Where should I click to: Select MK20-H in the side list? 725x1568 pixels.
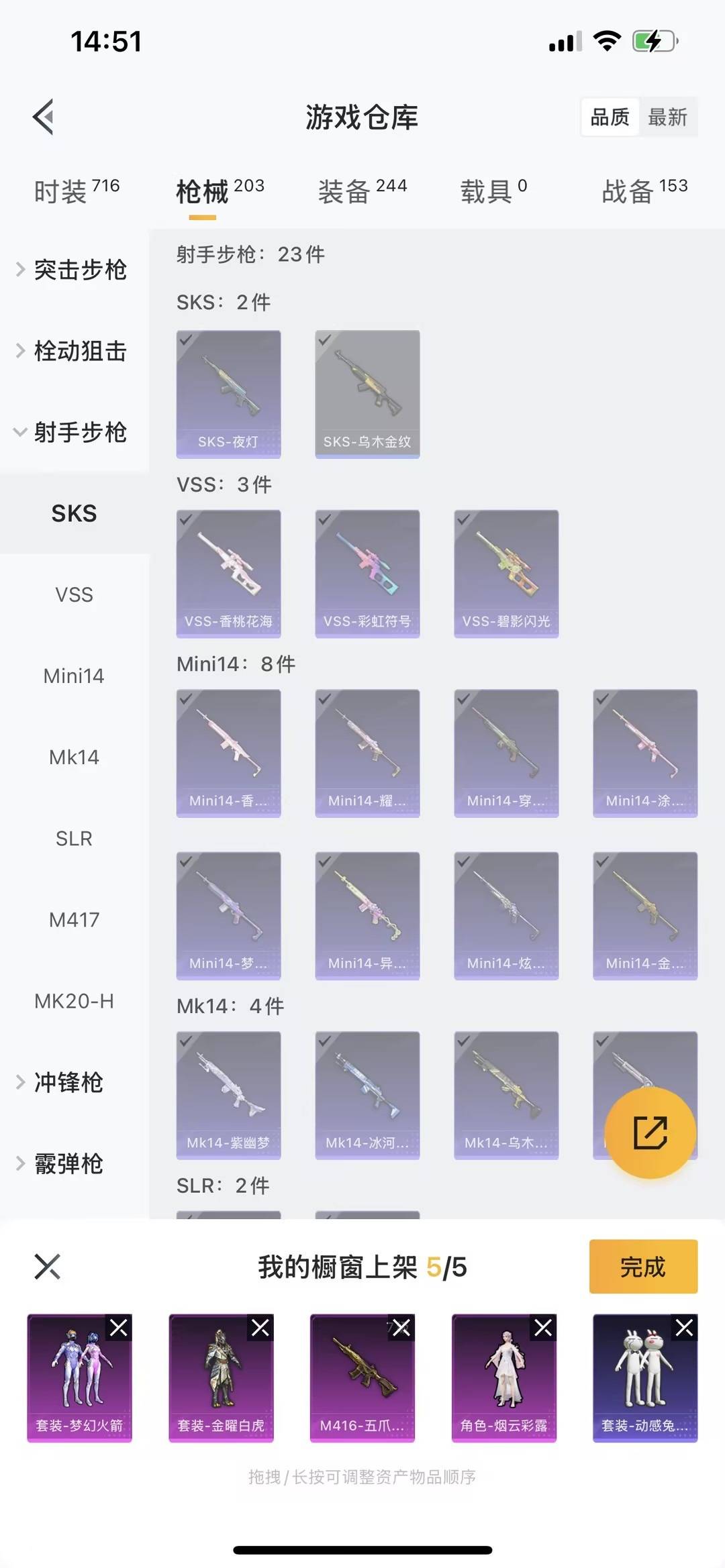tap(74, 1001)
